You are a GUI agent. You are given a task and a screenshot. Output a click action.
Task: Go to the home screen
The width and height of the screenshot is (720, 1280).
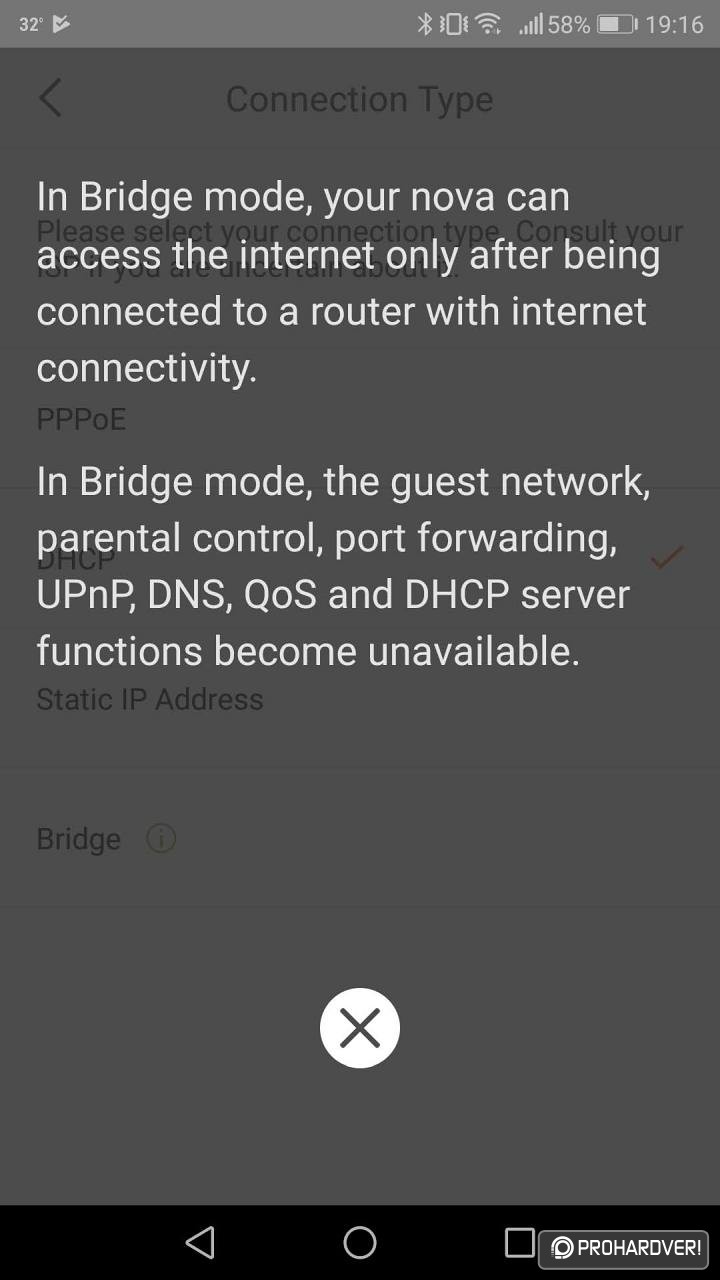tap(360, 1242)
